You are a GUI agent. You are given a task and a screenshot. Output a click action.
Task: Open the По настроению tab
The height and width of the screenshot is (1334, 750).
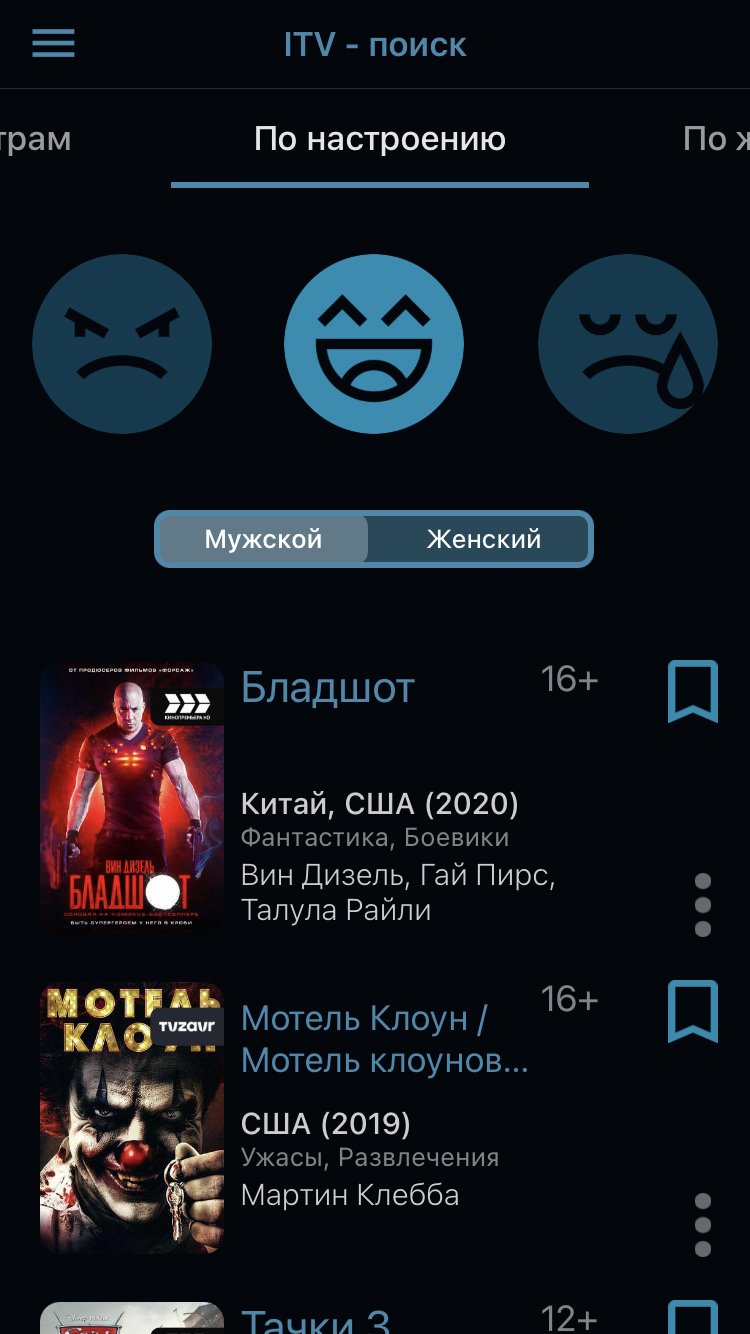(380, 139)
